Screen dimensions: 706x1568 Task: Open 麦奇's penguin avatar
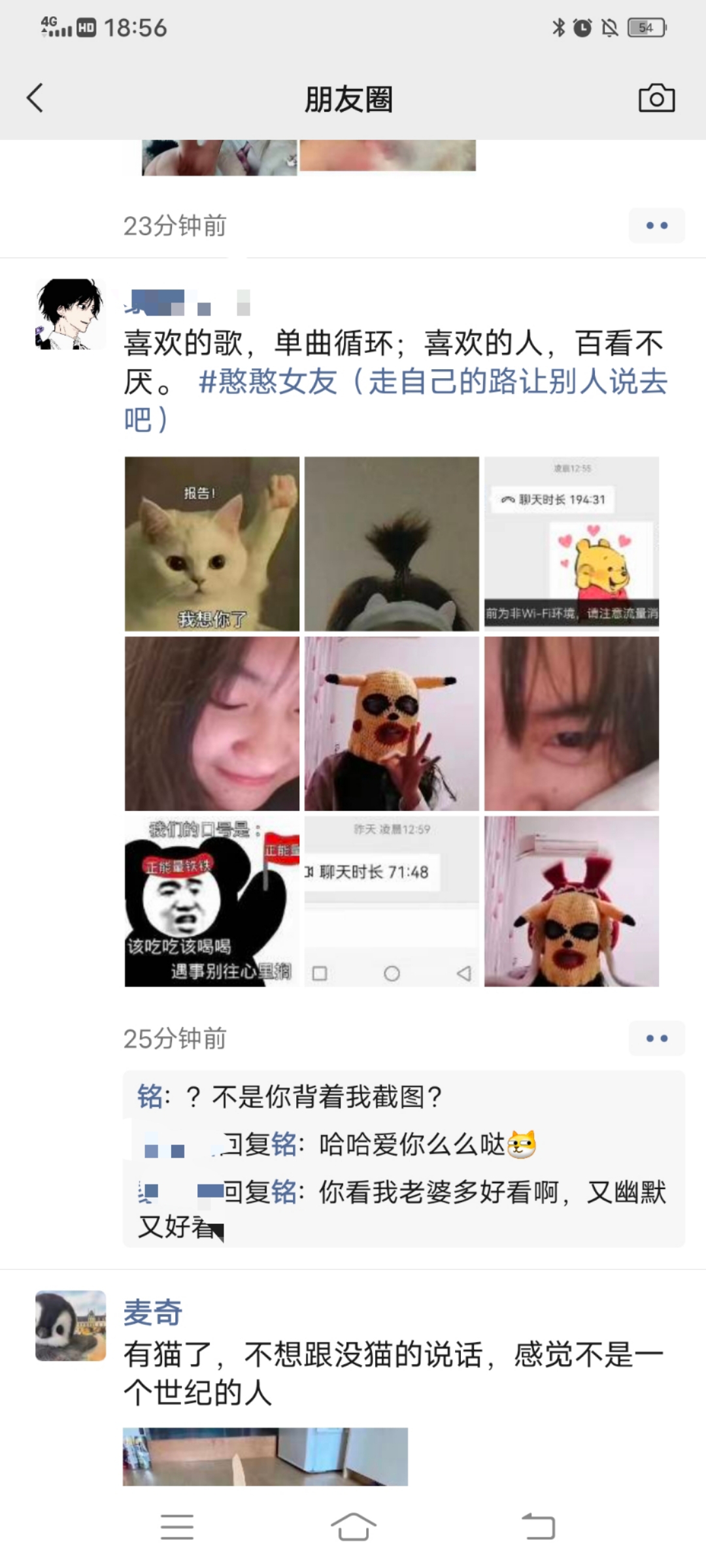pos(71,1326)
